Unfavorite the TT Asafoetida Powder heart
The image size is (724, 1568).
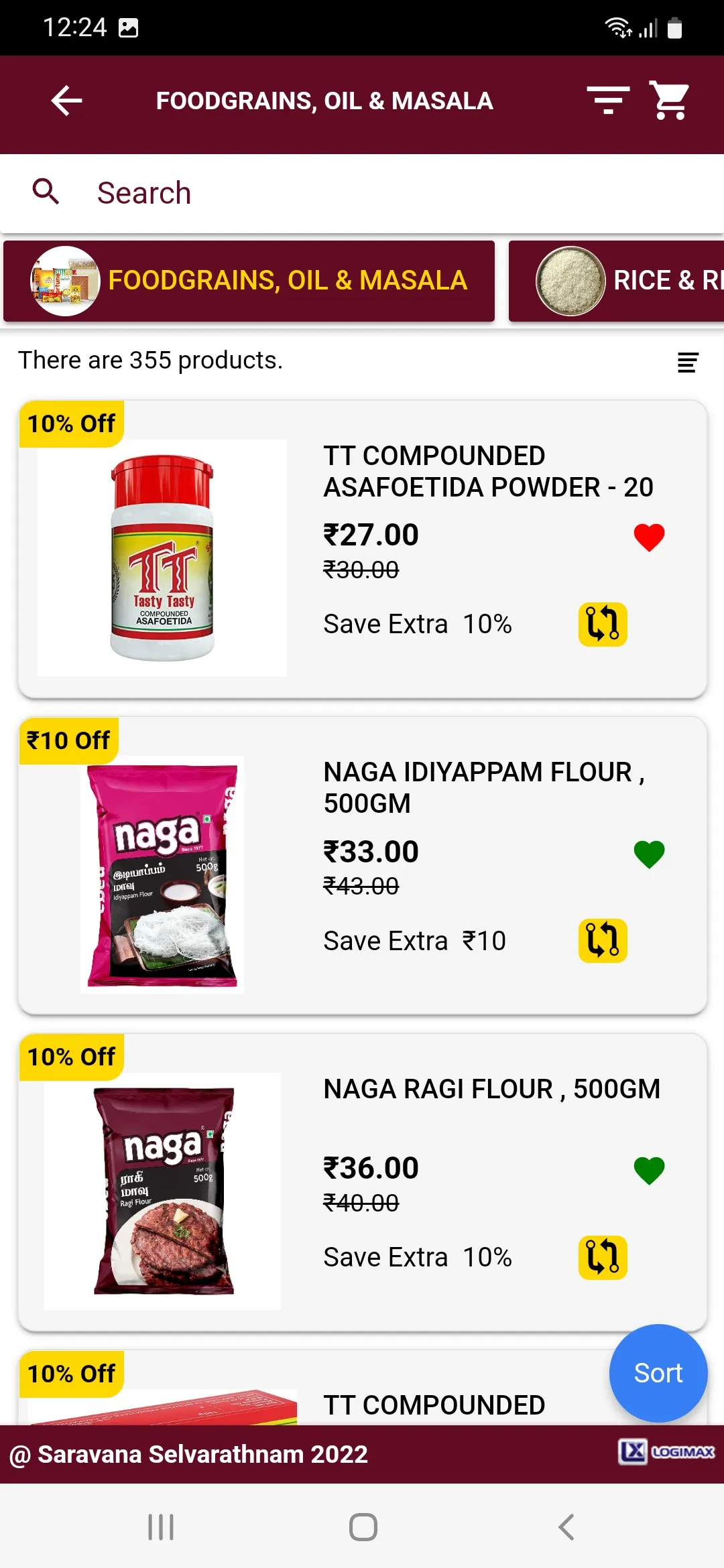point(649,537)
